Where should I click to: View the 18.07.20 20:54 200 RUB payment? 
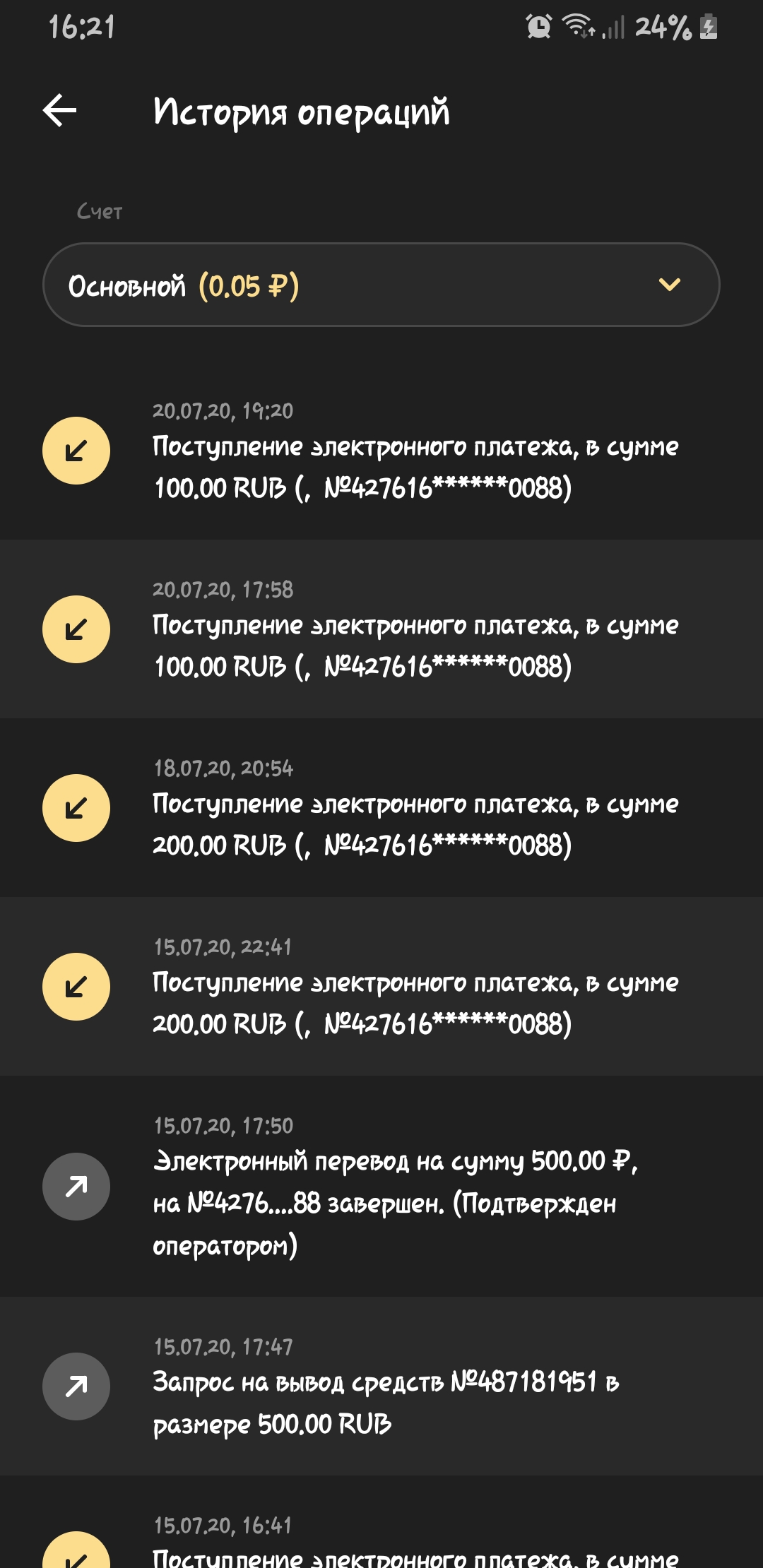pos(381,809)
